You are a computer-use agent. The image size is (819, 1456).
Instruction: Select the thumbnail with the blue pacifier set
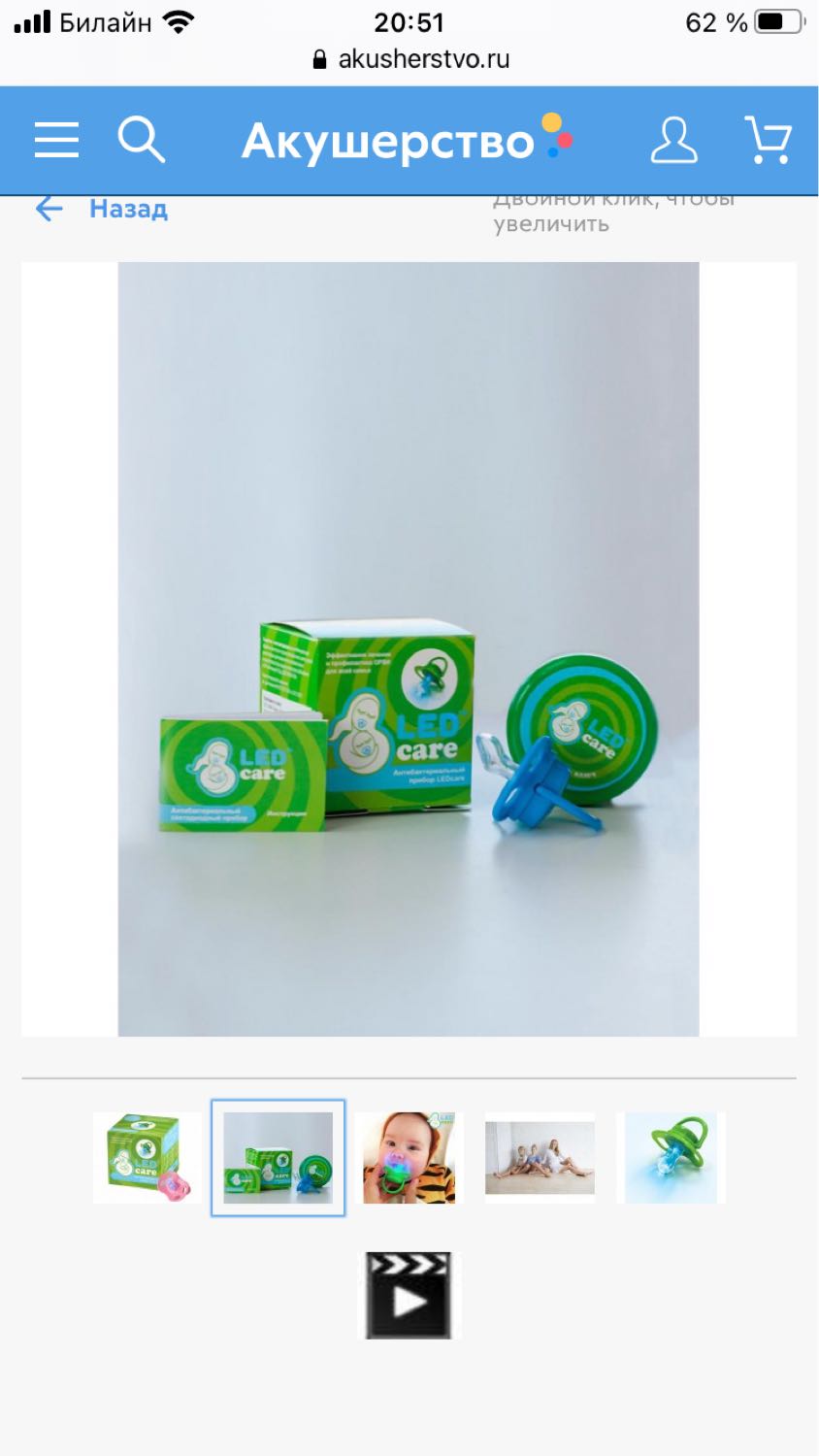[278, 1158]
